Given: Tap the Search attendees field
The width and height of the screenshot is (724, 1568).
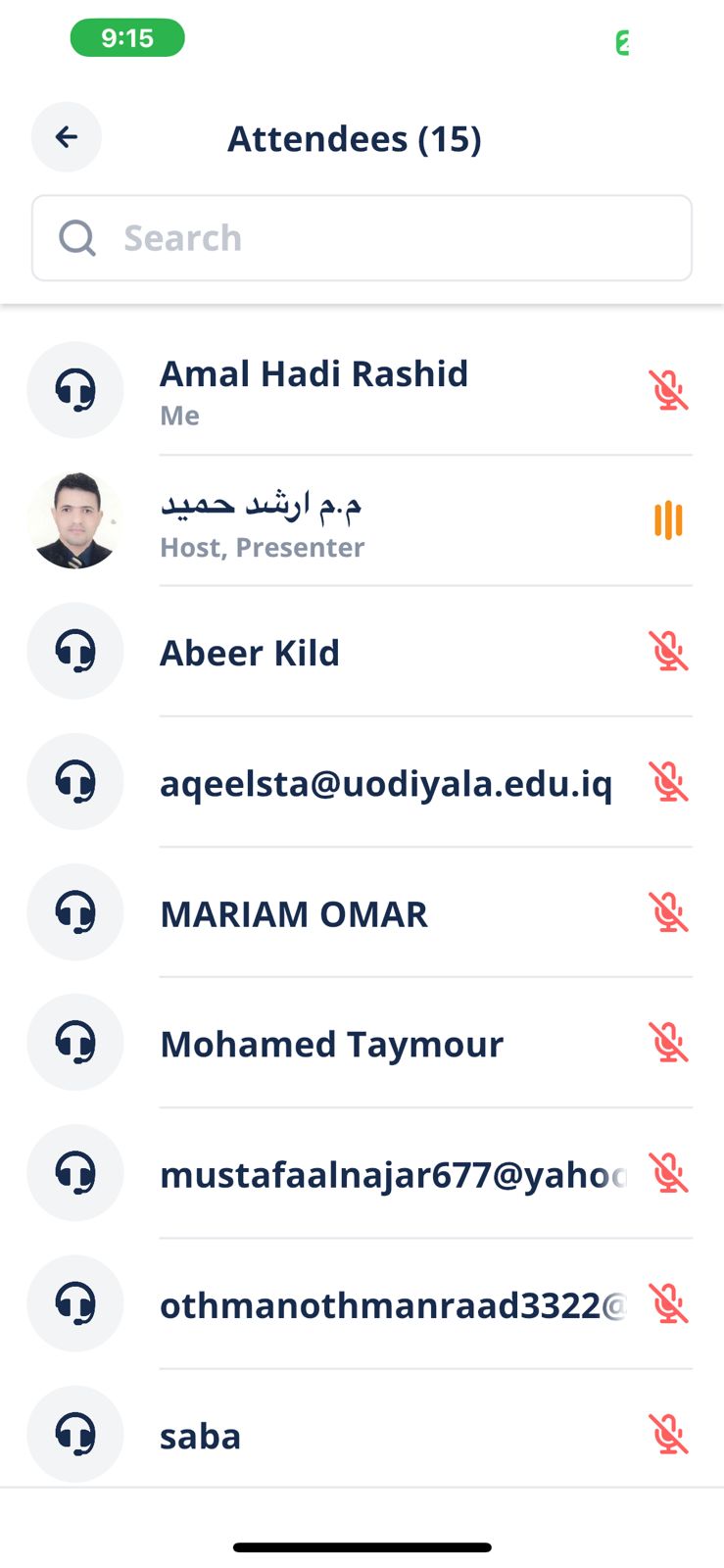Looking at the screenshot, I should 362,238.
